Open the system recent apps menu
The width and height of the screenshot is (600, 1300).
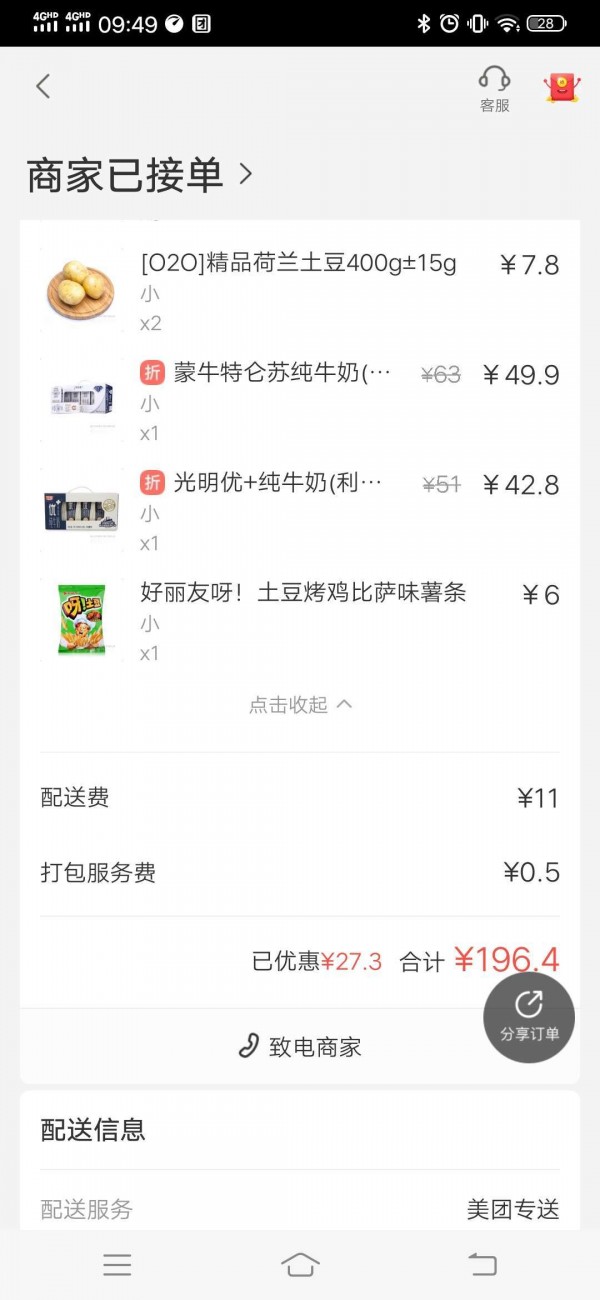pos(117,1265)
